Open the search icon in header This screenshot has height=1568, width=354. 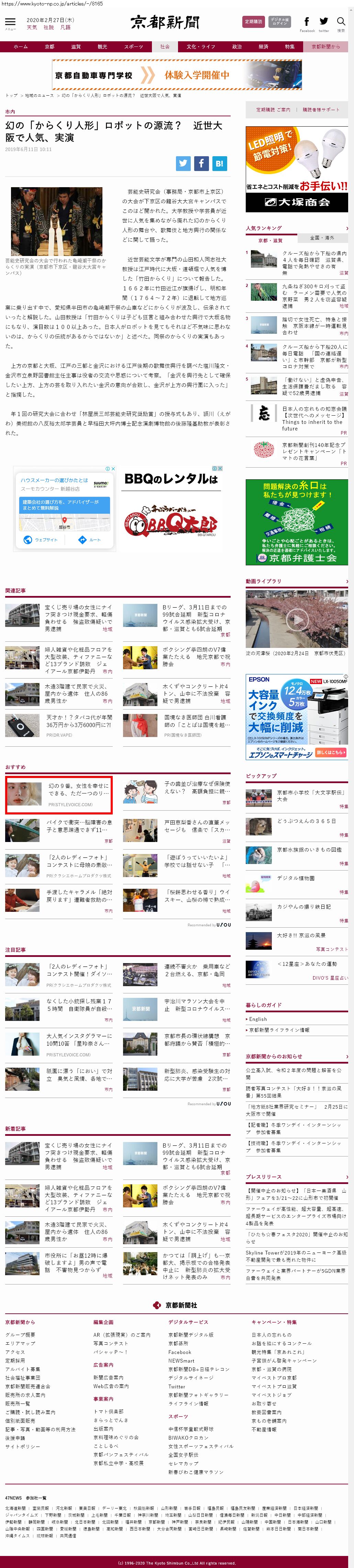pos(341,22)
